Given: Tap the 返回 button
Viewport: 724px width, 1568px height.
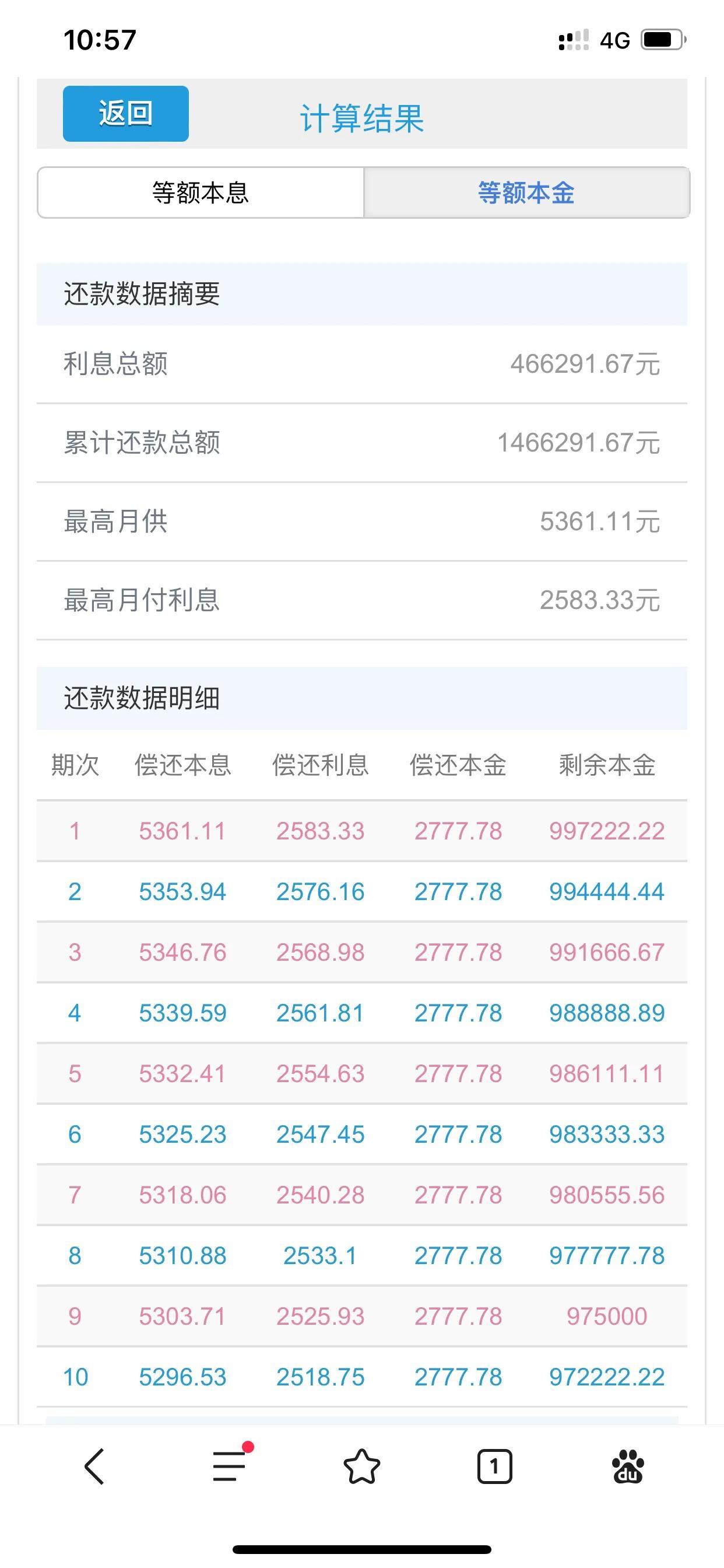Looking at the screenshot, I should (x=126, y=114).
